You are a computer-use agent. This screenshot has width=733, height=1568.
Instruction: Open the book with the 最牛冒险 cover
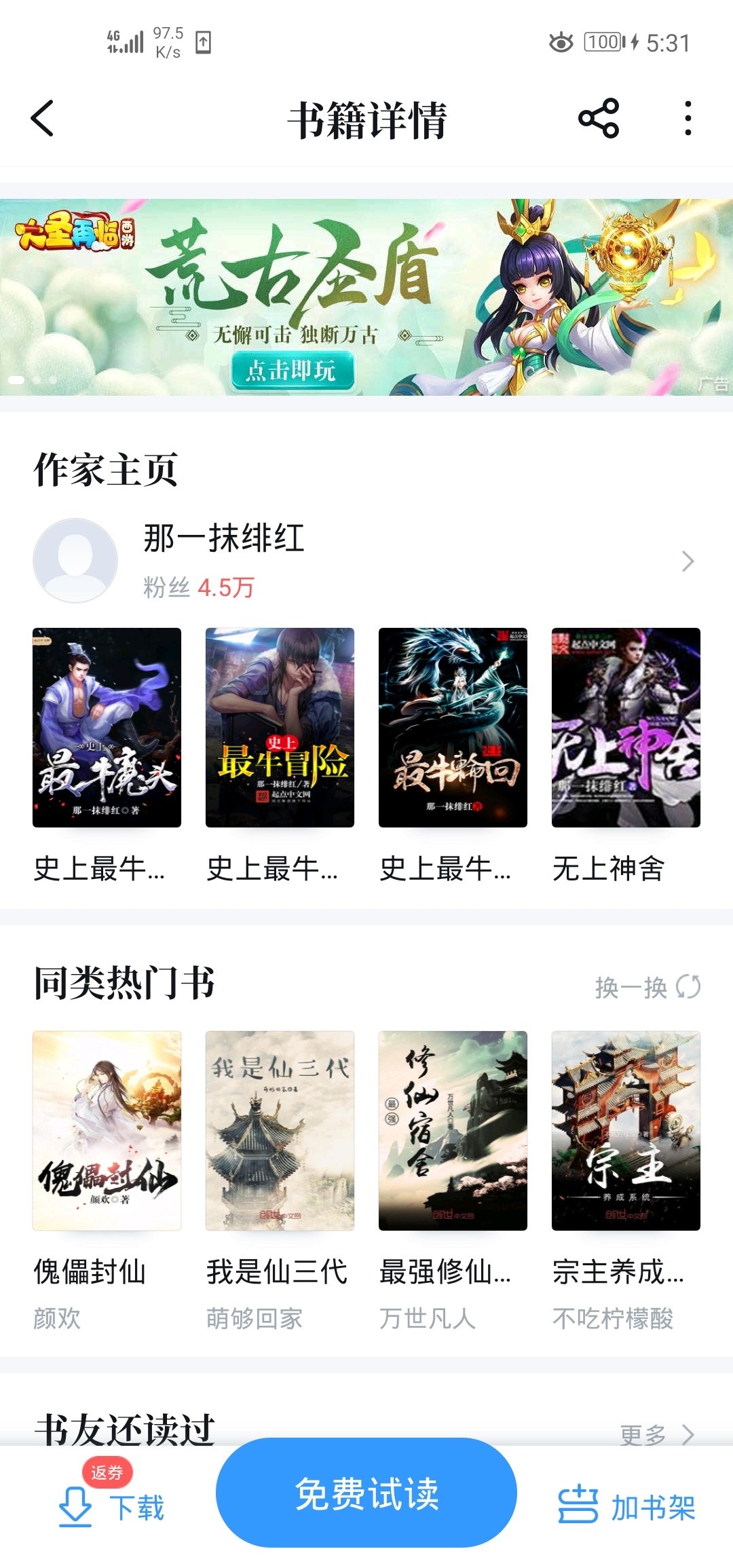tap(280, 728)
